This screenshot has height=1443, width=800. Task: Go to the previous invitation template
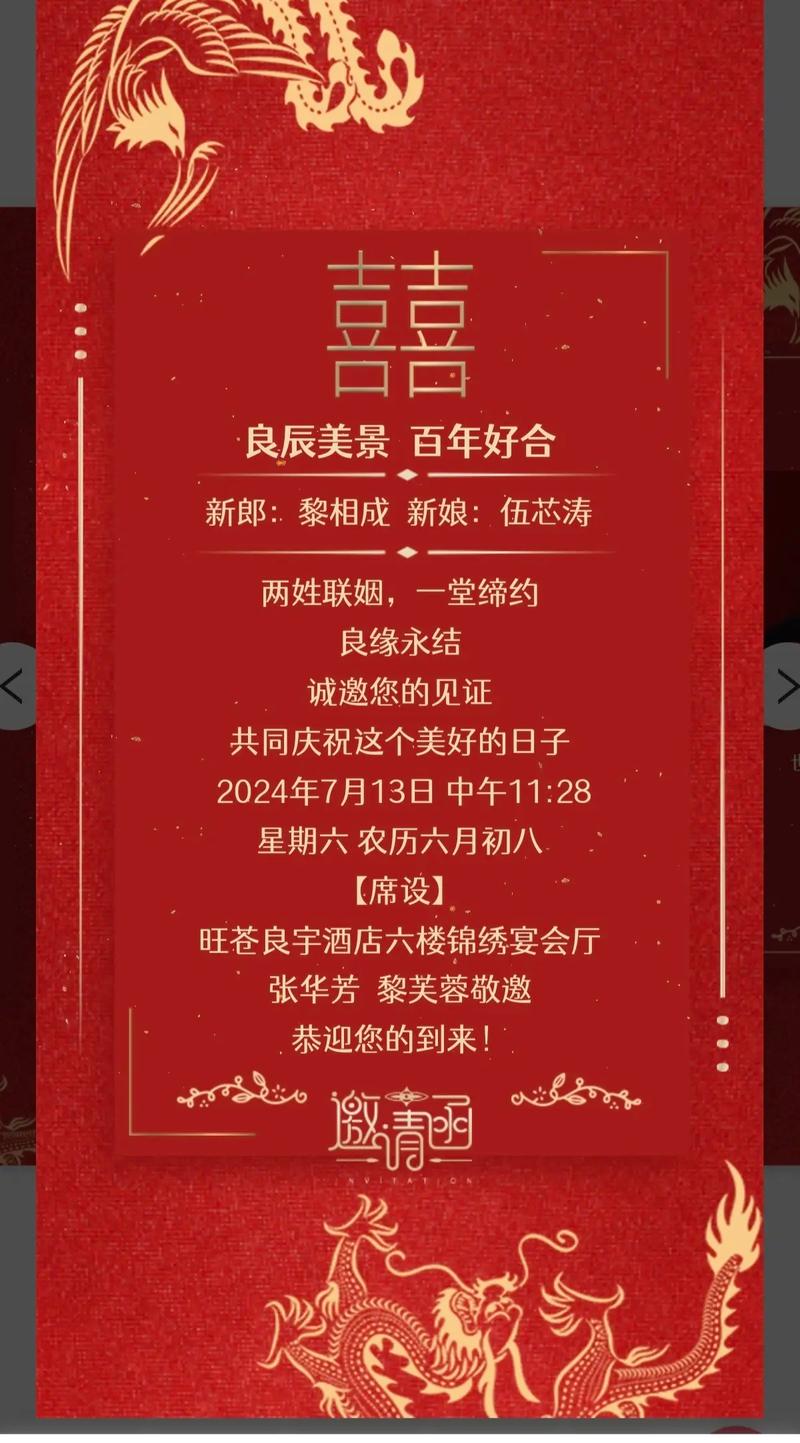coord(14,686)
